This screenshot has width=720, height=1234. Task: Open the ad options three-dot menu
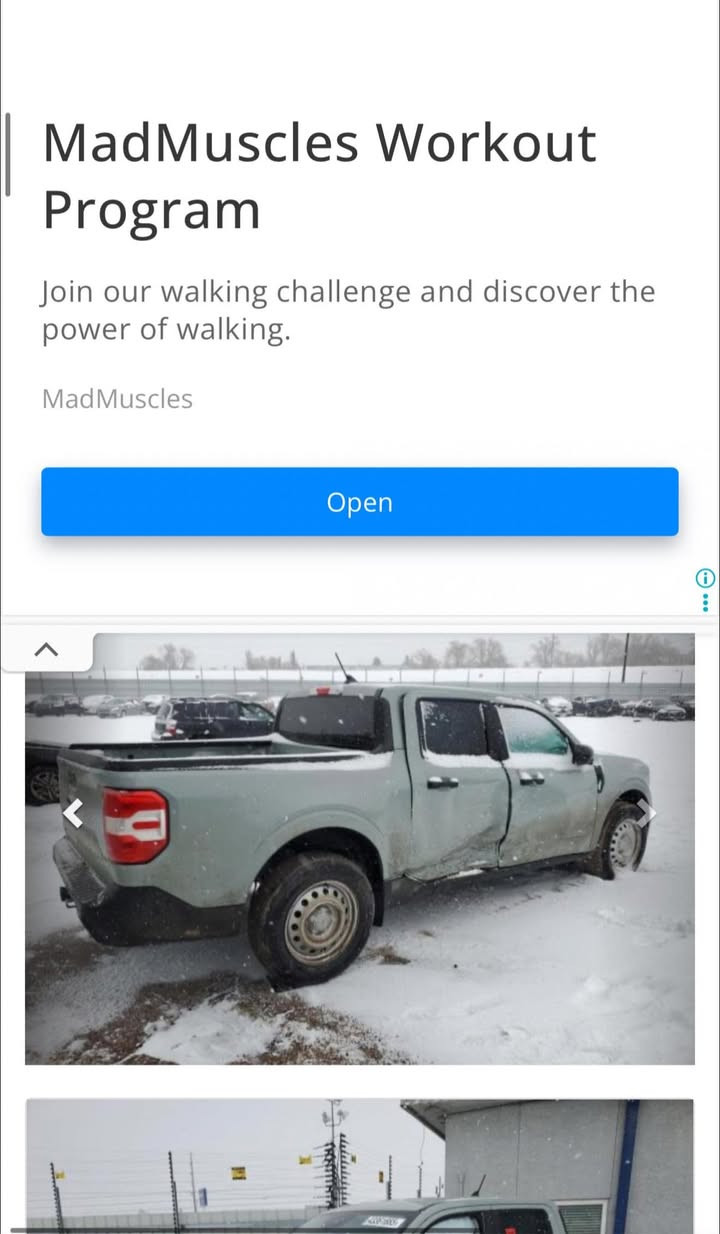(x=705, y=602)
